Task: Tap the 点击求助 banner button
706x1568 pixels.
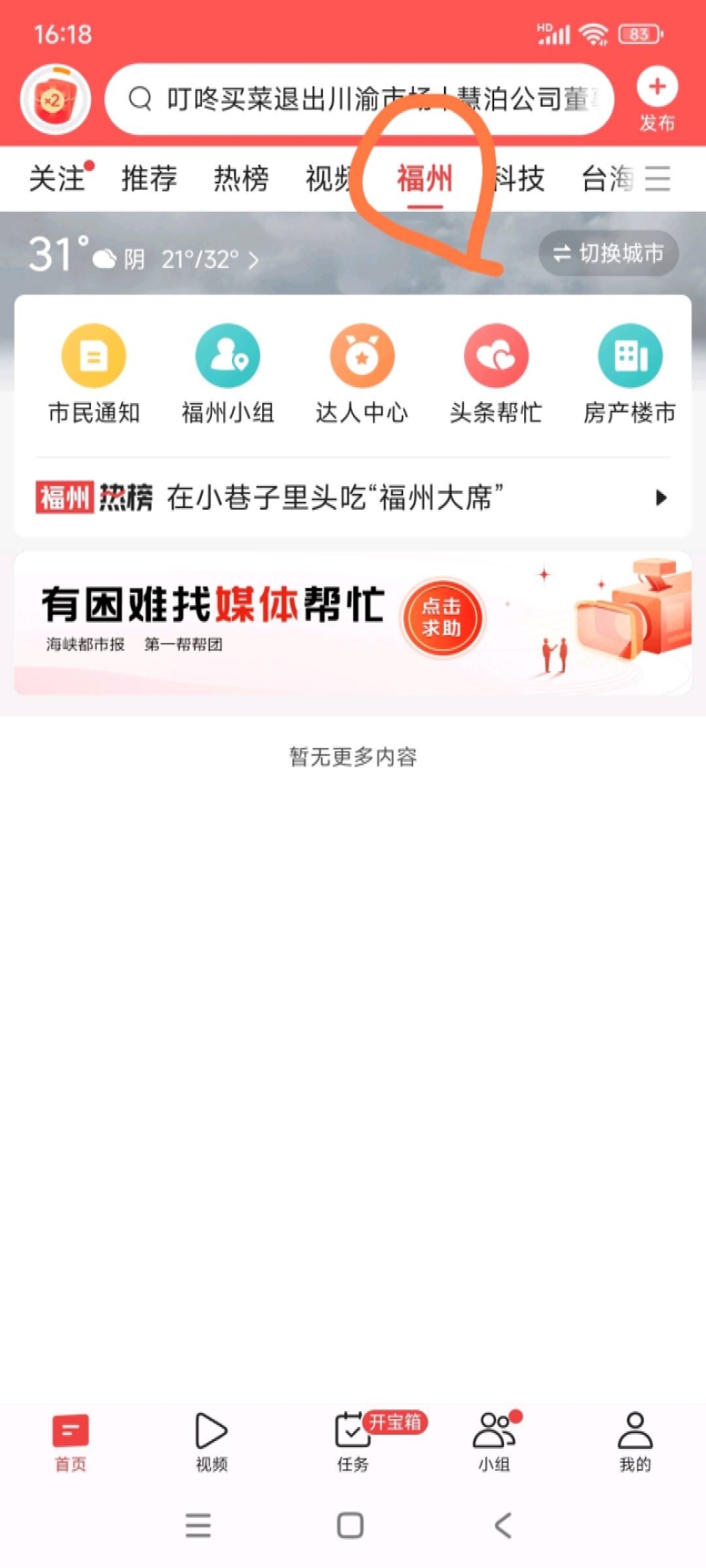Action: pyautogui.click(x=441, y=617)
